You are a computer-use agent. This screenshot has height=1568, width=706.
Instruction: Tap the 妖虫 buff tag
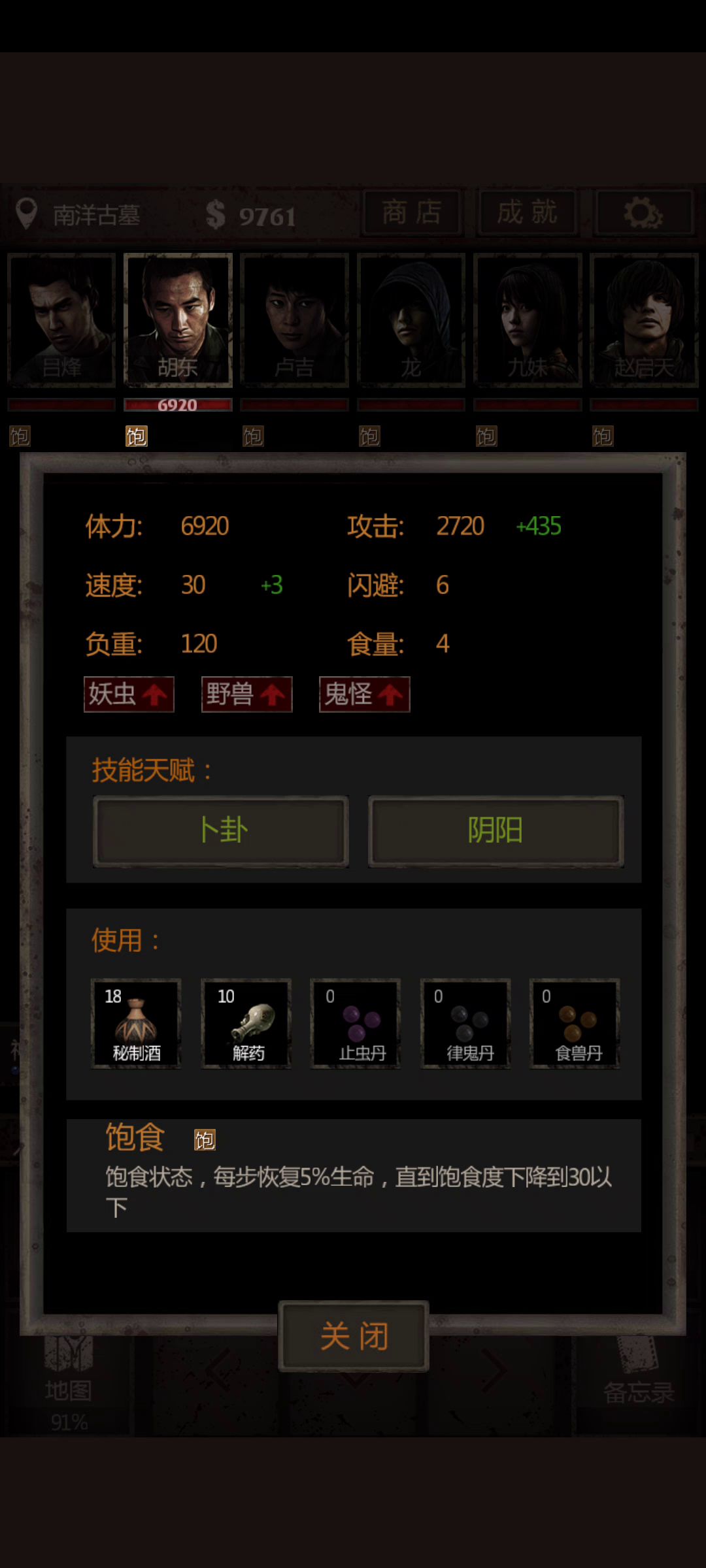coord(129,694)
